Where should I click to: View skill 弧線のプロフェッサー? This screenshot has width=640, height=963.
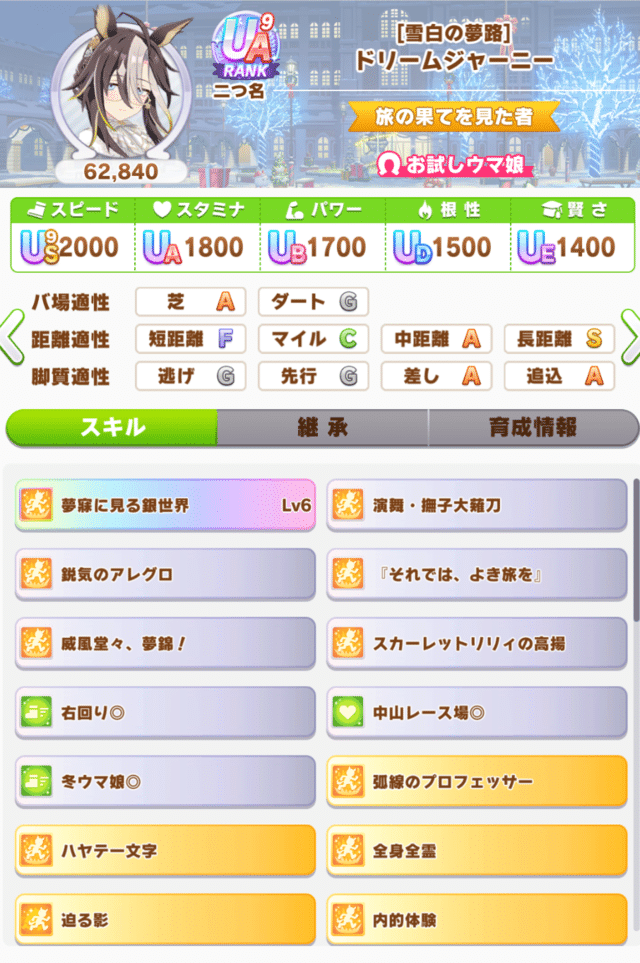tap(477, 781)
